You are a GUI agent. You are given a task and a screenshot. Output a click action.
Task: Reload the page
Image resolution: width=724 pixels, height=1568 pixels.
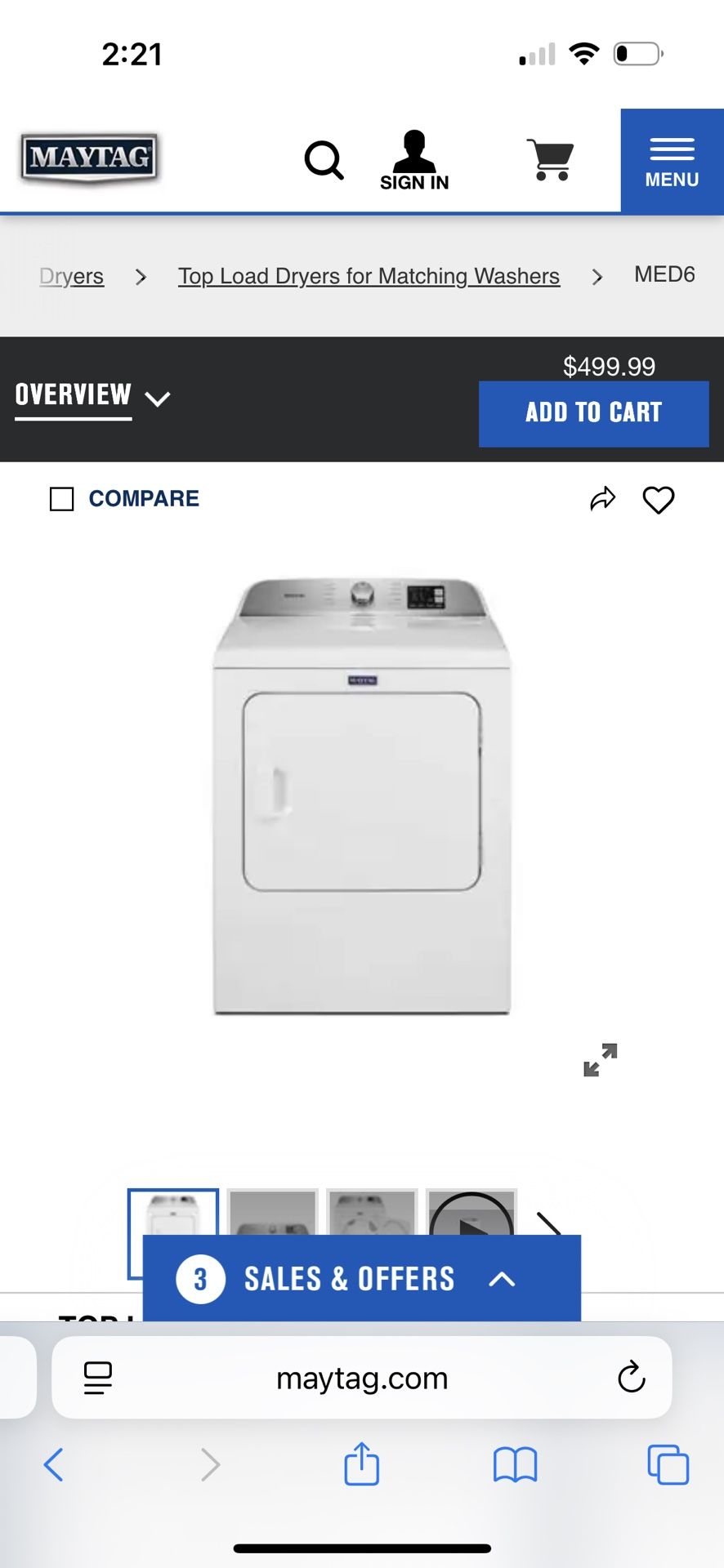[631, 1378]
